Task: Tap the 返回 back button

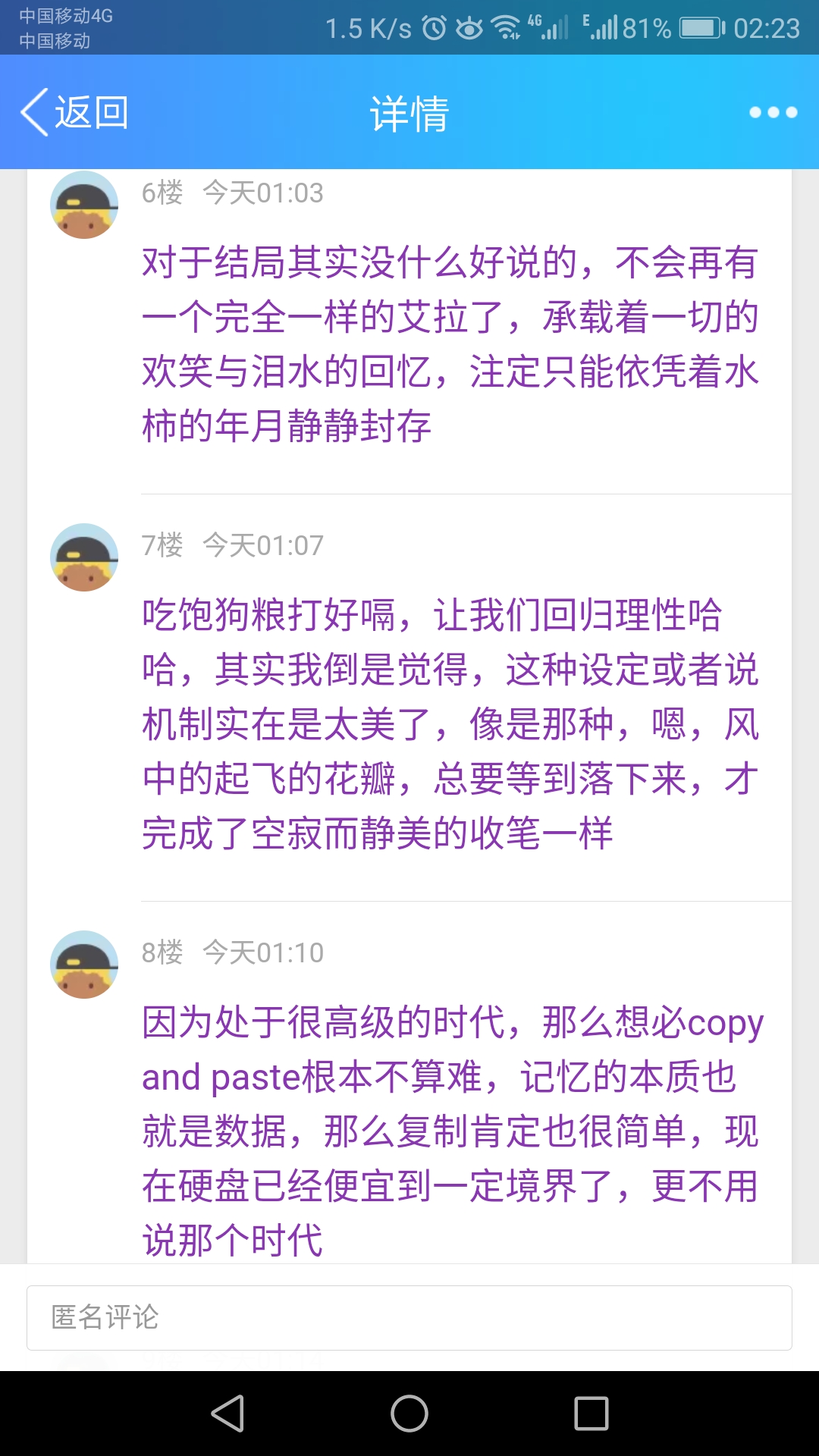Action: [74, 112]
